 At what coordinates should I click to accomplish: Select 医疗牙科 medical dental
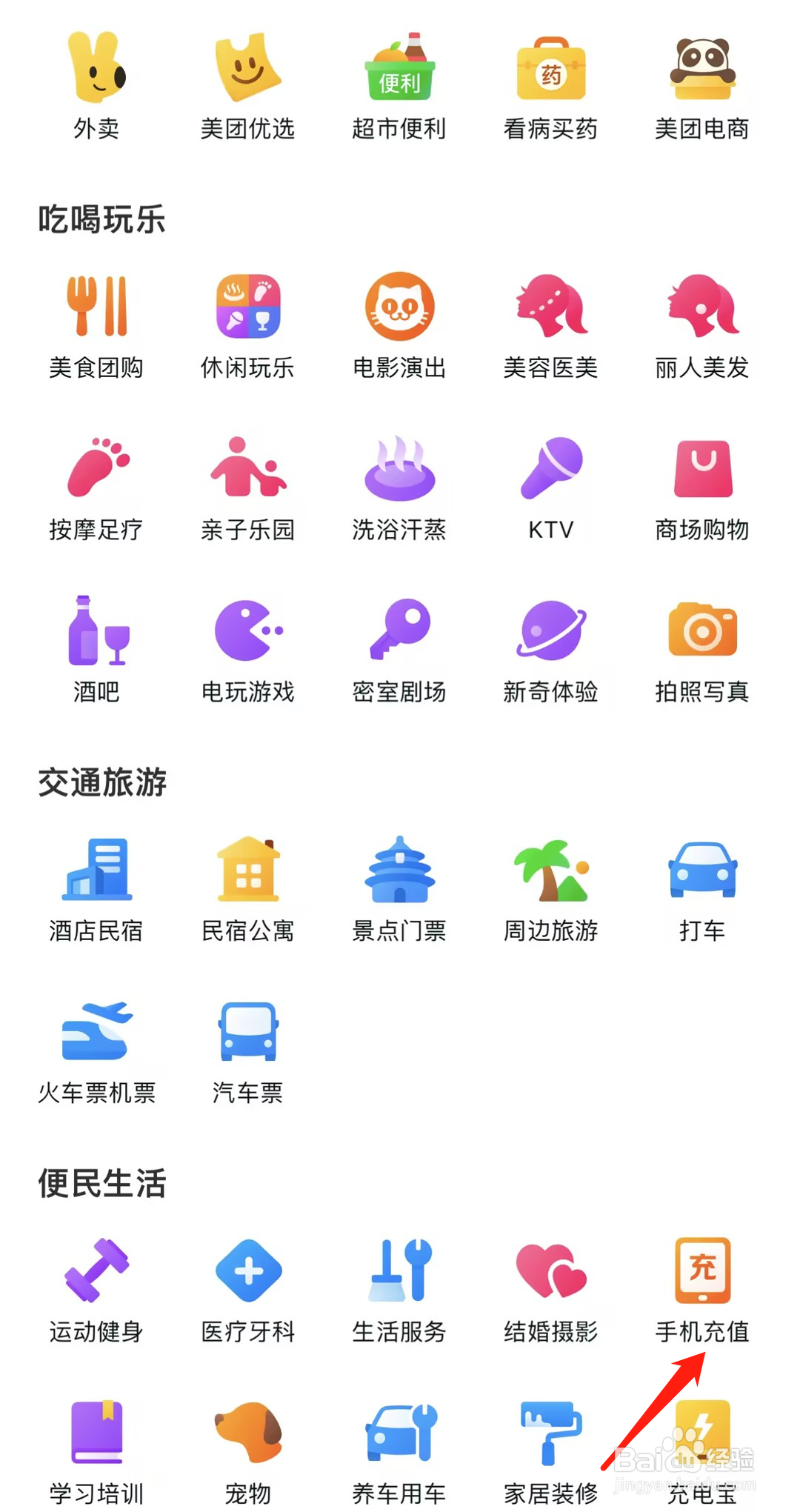(x=247, y=1290)
